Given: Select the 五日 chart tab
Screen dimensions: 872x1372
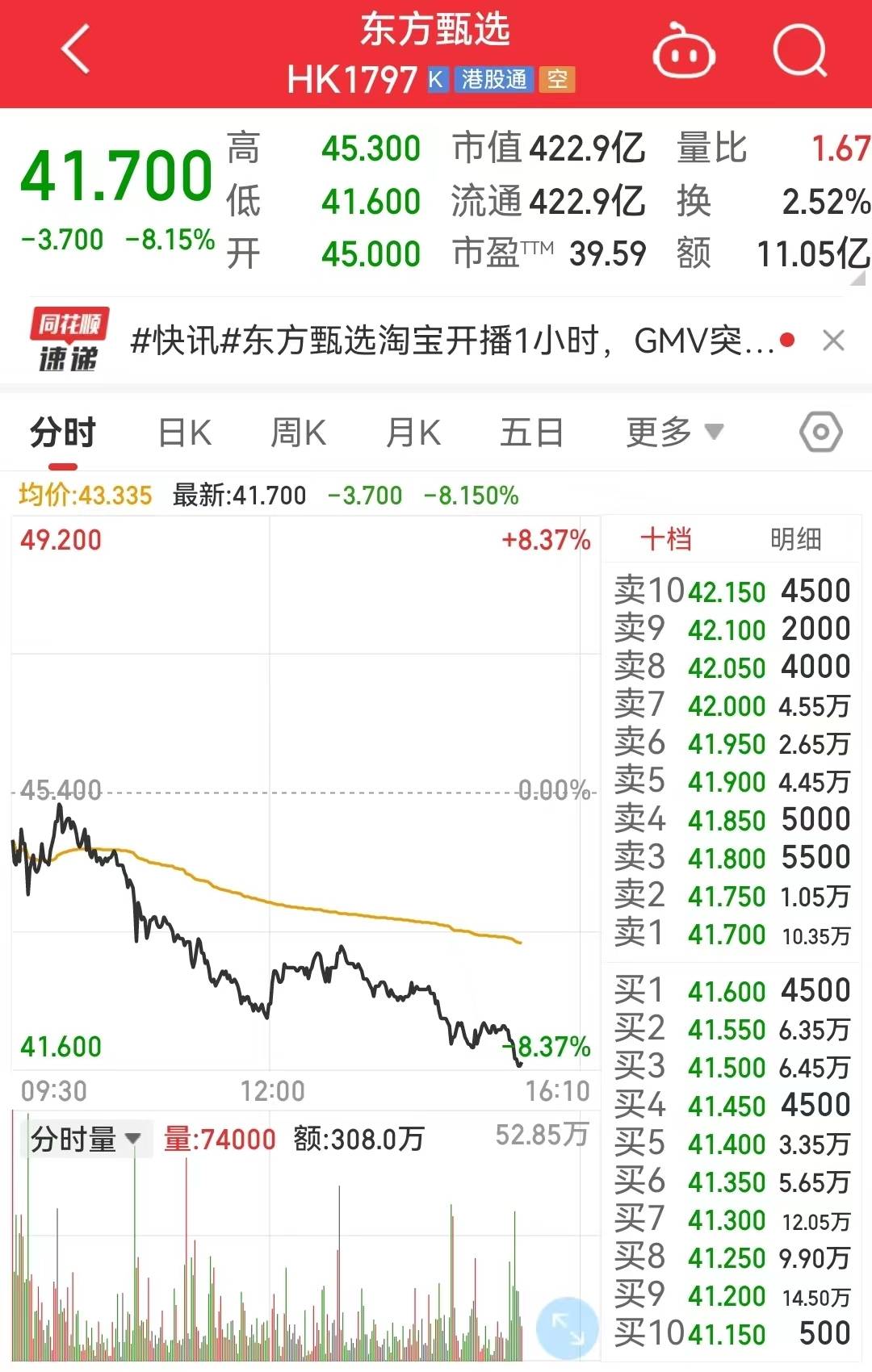Looking at the screenshot, I should [531, 433].
